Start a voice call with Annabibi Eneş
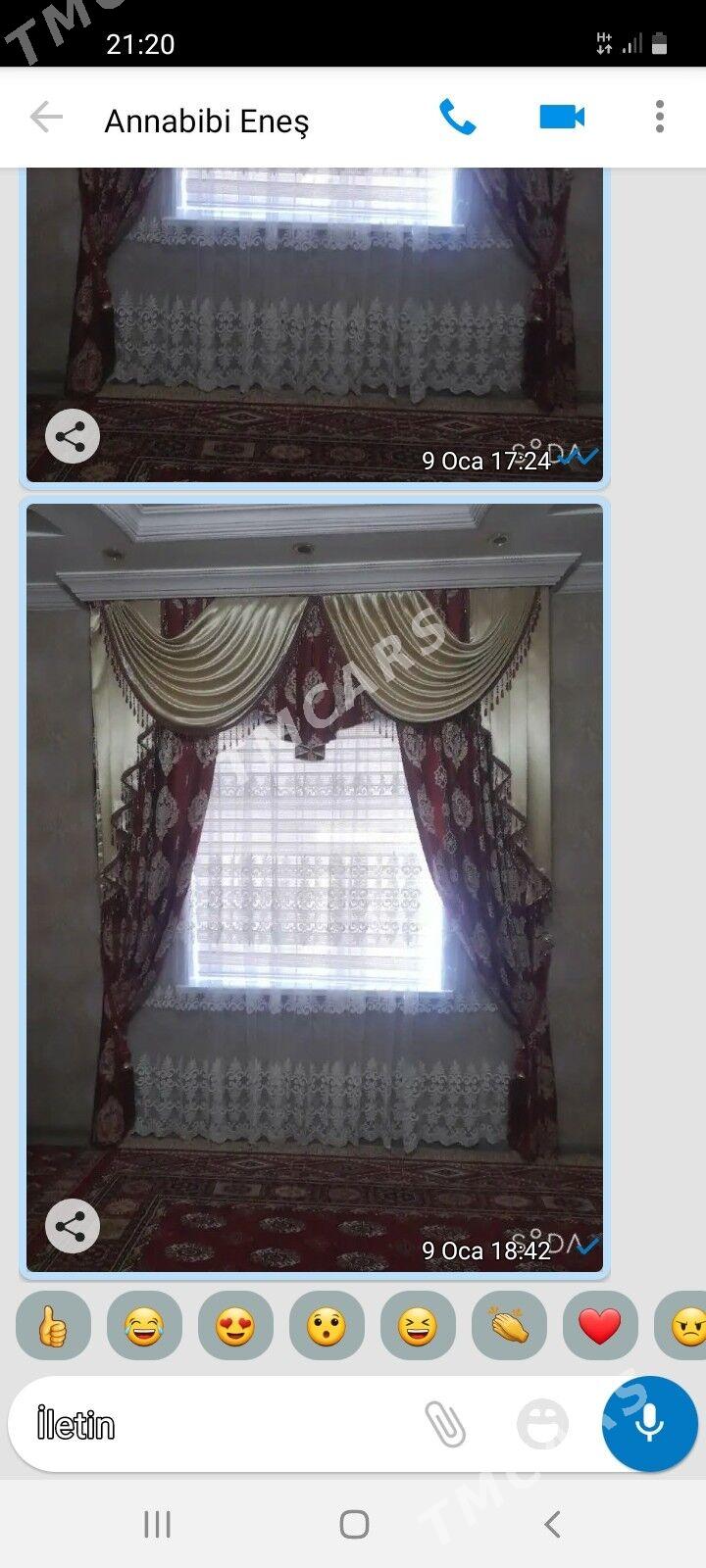Image resolution: width=706 pixels, height=1568 pixels. click(x=457, y=118)
